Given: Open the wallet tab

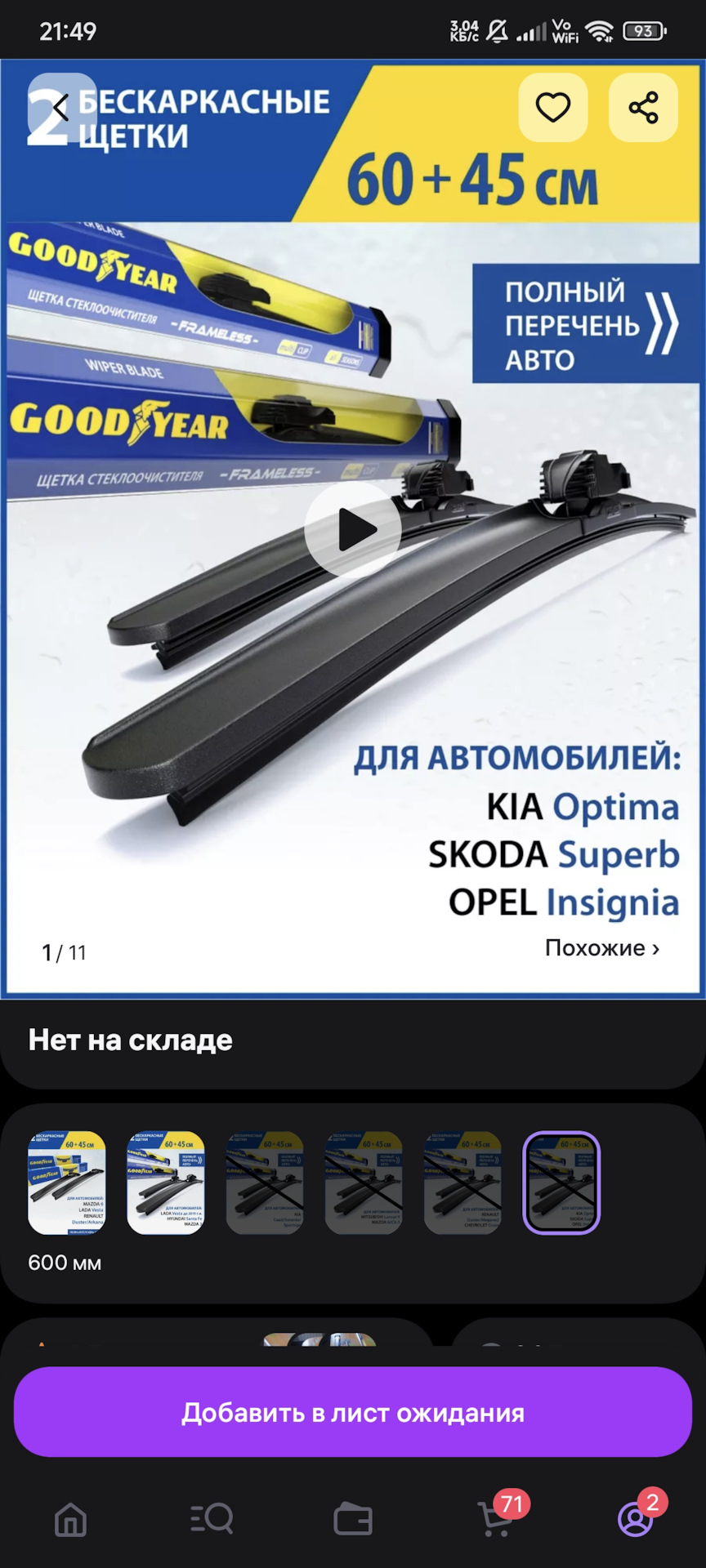Looking at the screenshot, I should pos(353,1520).
